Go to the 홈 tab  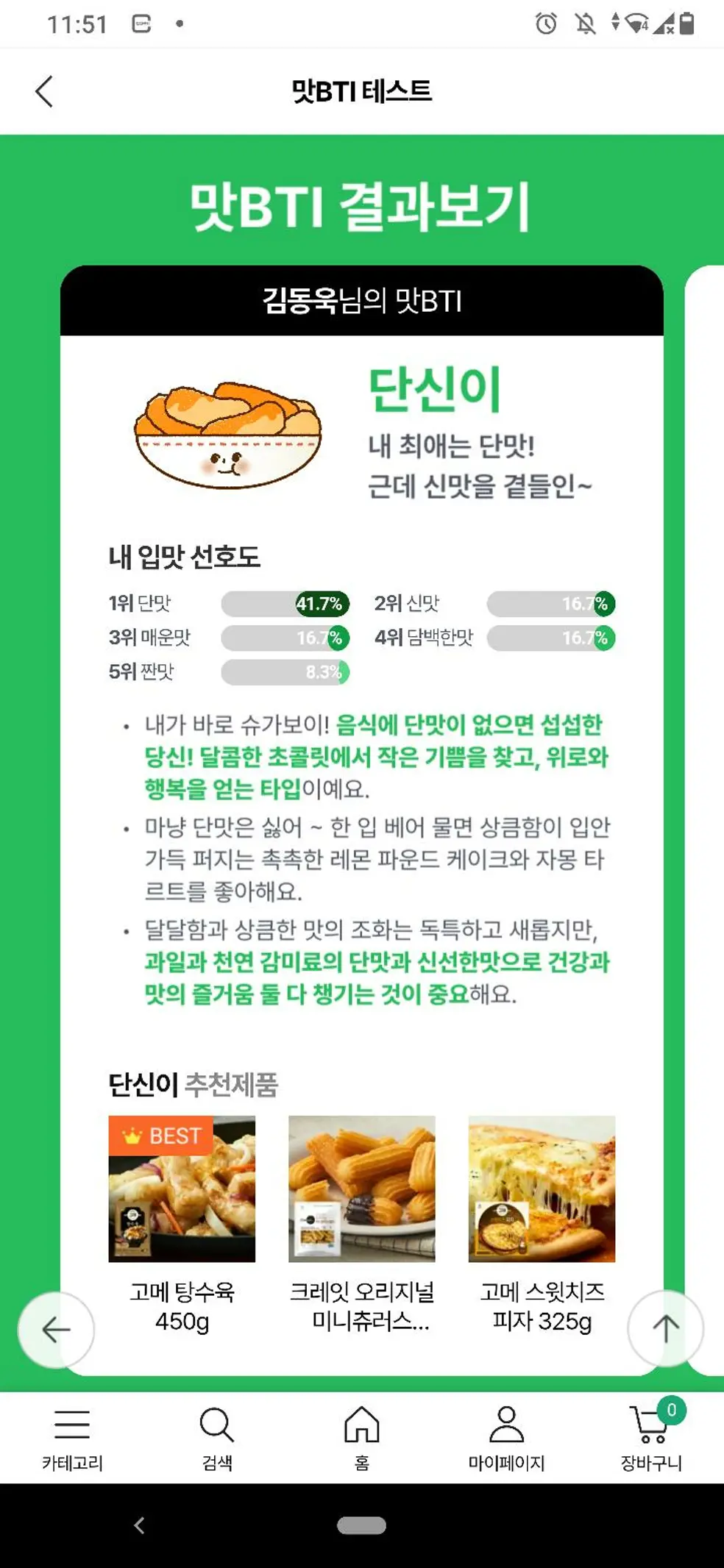coord(361,1439)
